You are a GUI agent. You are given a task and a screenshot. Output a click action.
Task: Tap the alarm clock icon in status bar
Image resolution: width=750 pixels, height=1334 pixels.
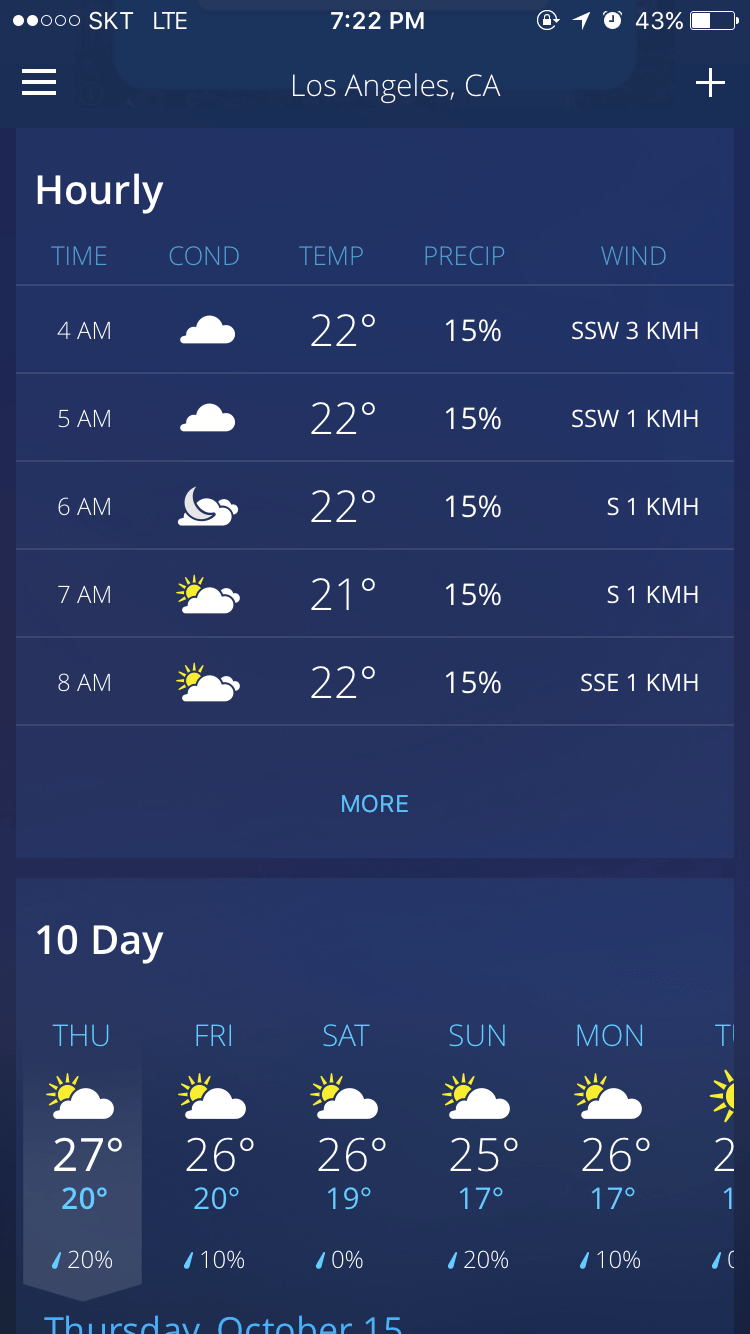(611, 19)
